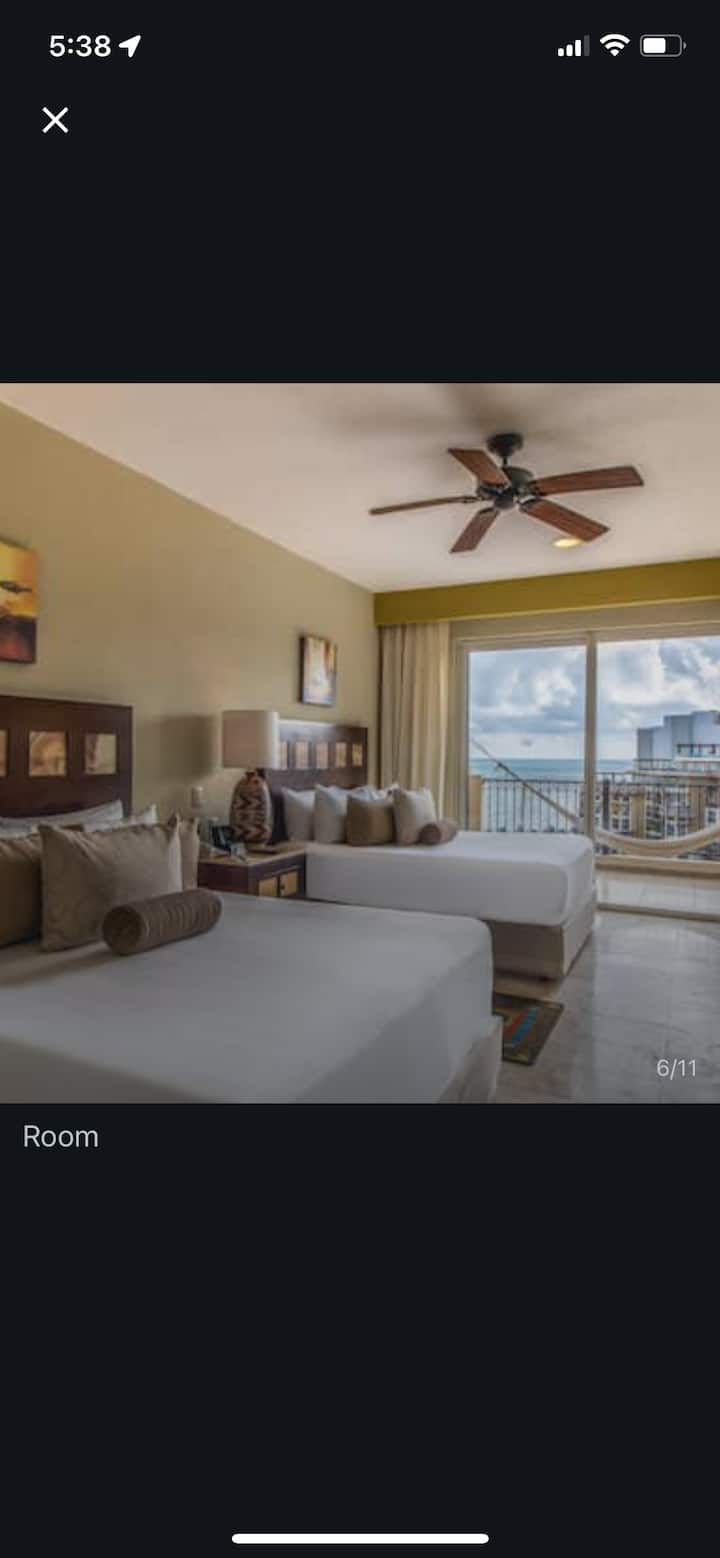Close the full-screen photo viewer
The image size is (720, 1558).
tap(55, 121)
